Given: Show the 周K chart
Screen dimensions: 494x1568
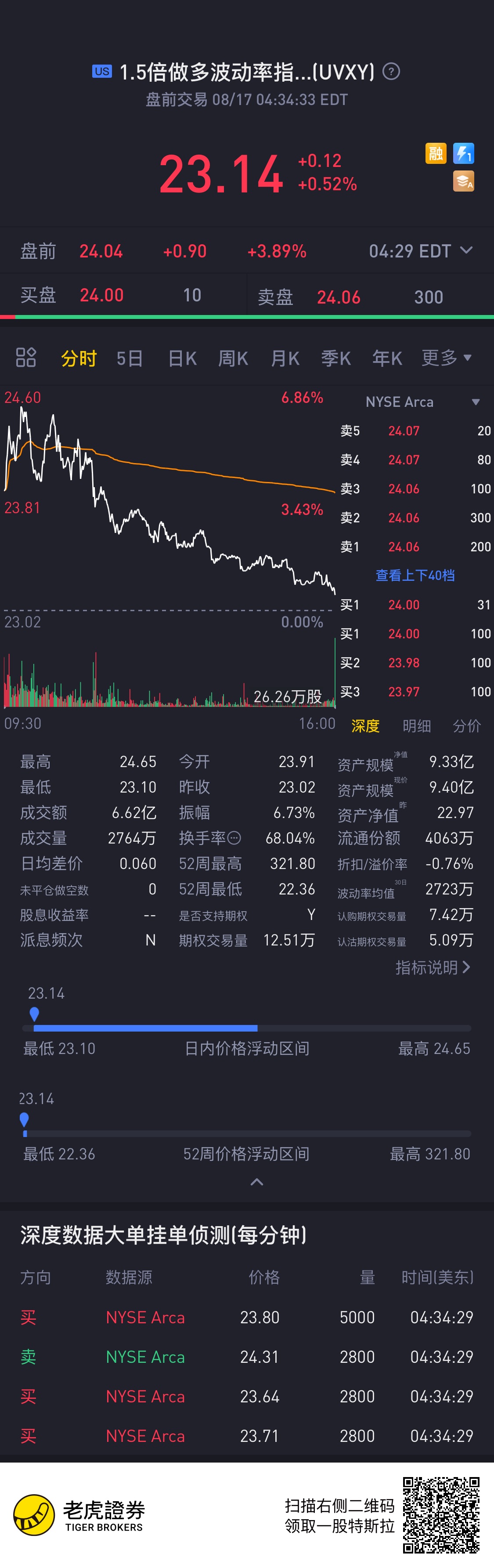Looking at the screenshot, I should [233, 359].
